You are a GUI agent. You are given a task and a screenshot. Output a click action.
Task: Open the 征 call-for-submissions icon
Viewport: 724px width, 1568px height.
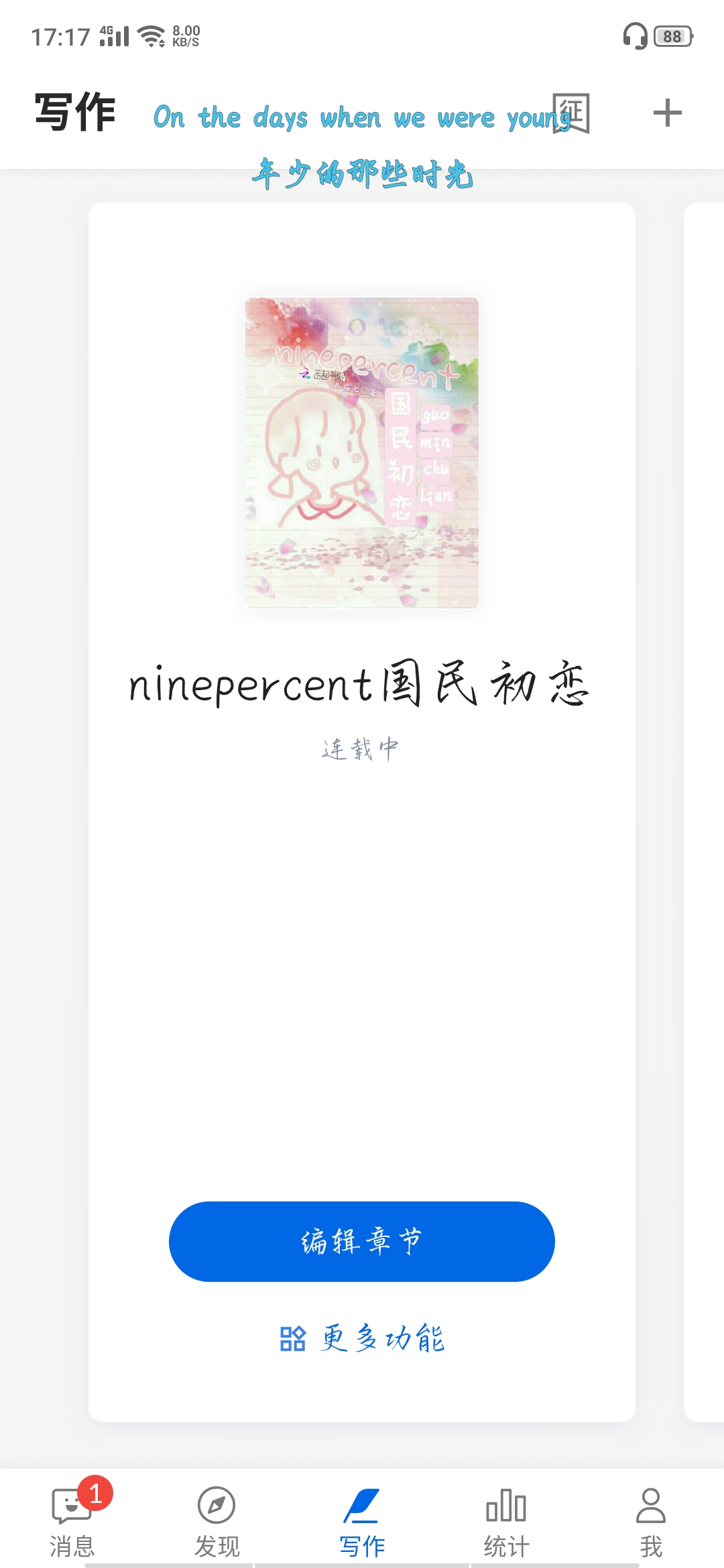[571, 113]
